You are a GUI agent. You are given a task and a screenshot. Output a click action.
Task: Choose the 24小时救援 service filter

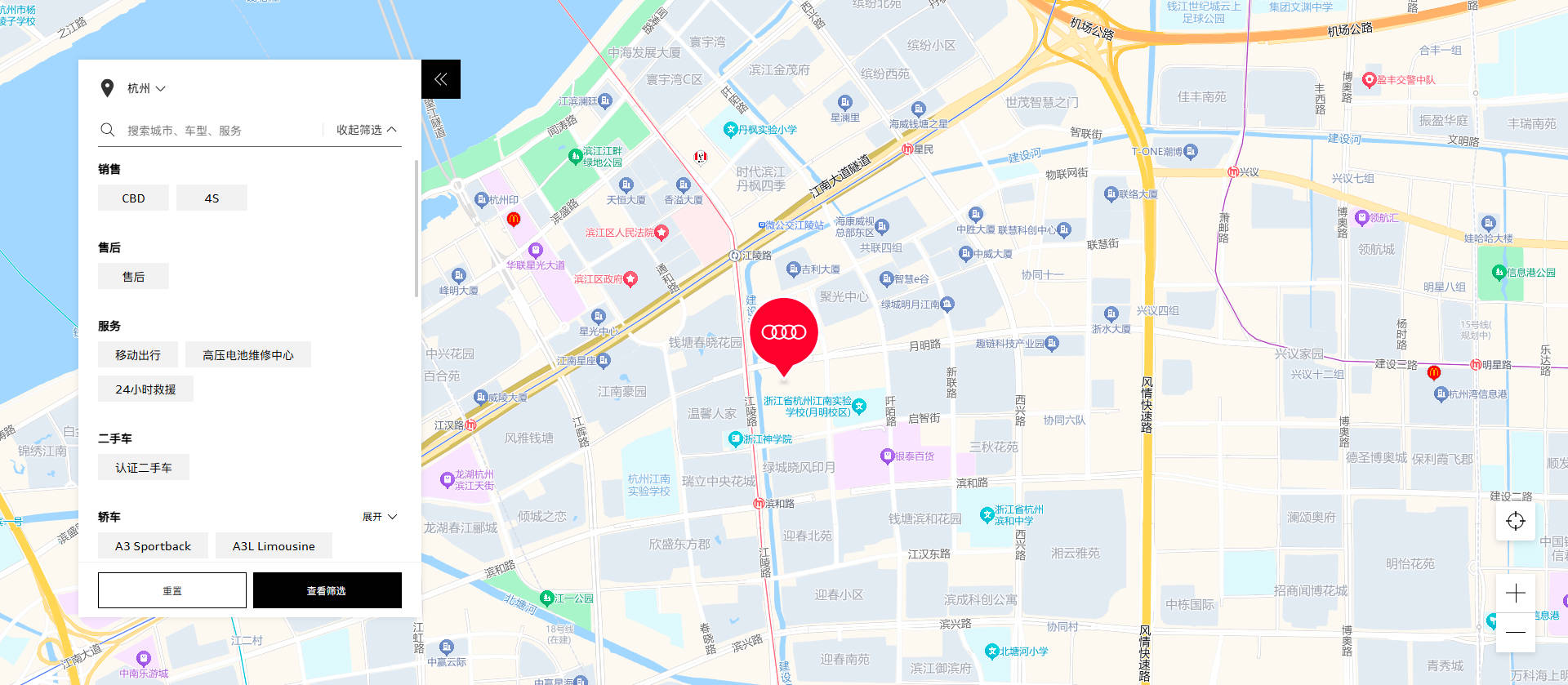pyautogui.click(x=145, y=389)
